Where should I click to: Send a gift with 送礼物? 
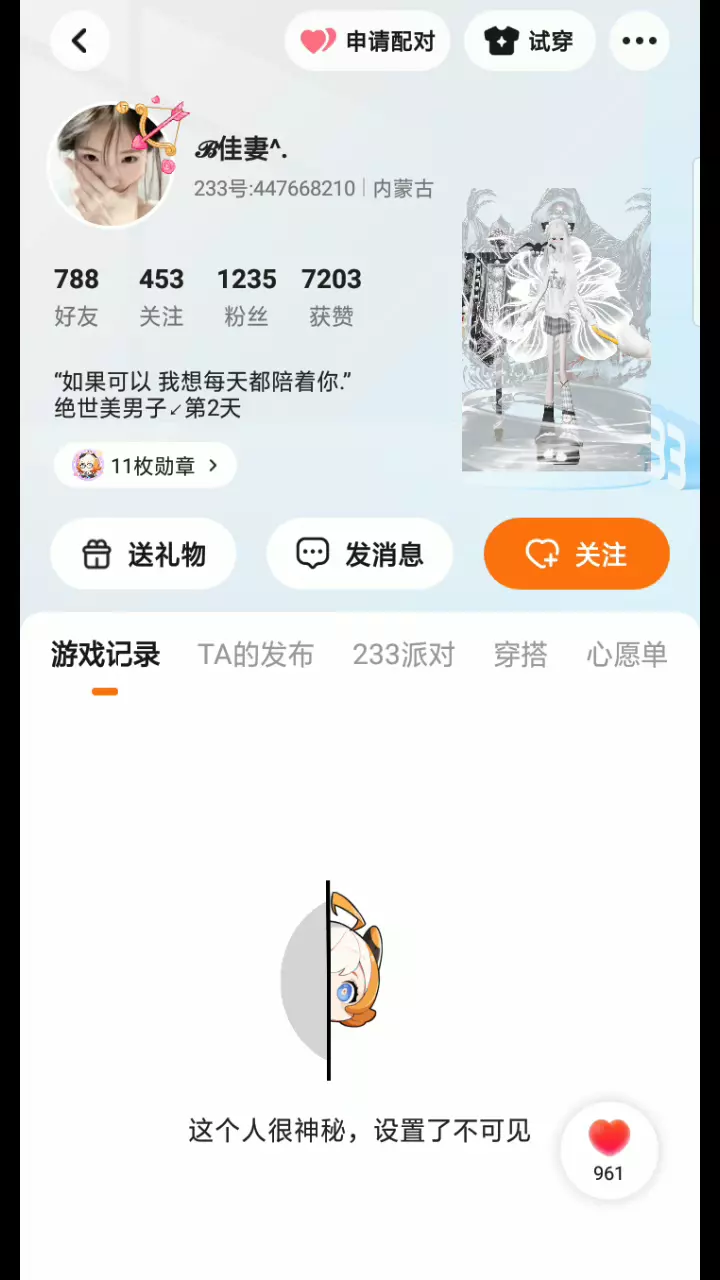144,554
